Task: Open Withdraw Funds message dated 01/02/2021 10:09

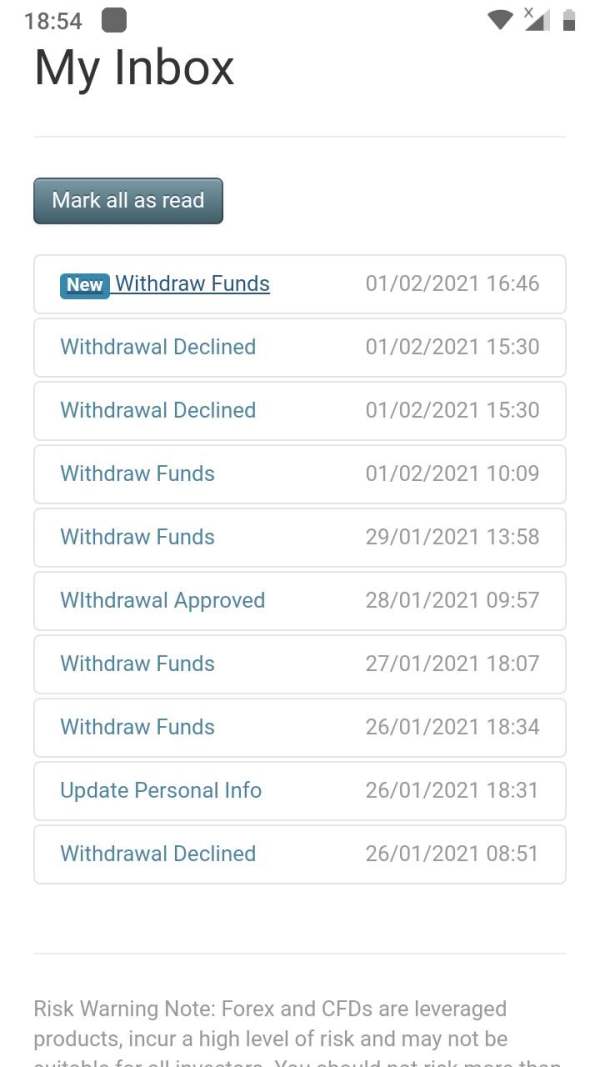Action: [299, 474]
